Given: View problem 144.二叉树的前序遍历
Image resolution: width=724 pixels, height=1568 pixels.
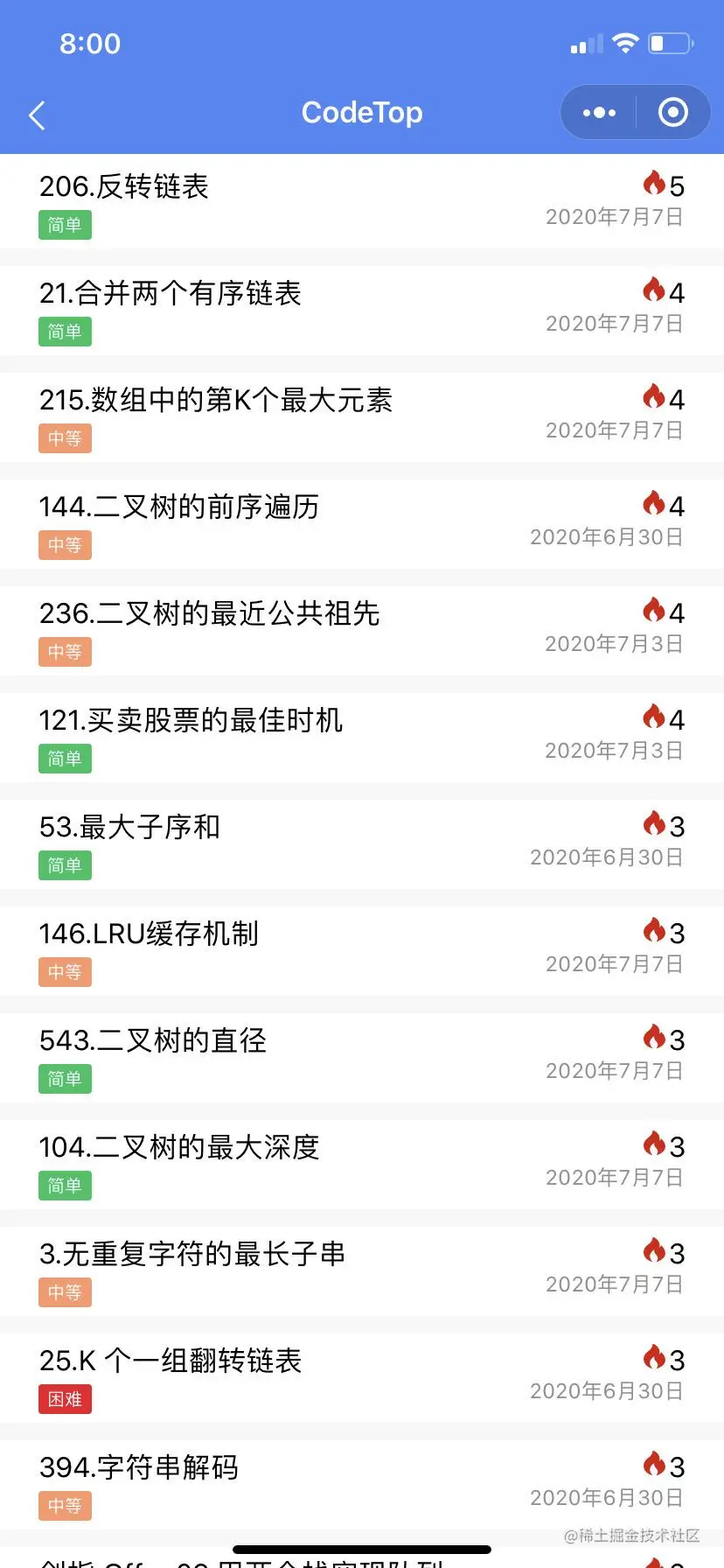Looking at the screenshot, I should pyautogui.click(x=179, y=507).
